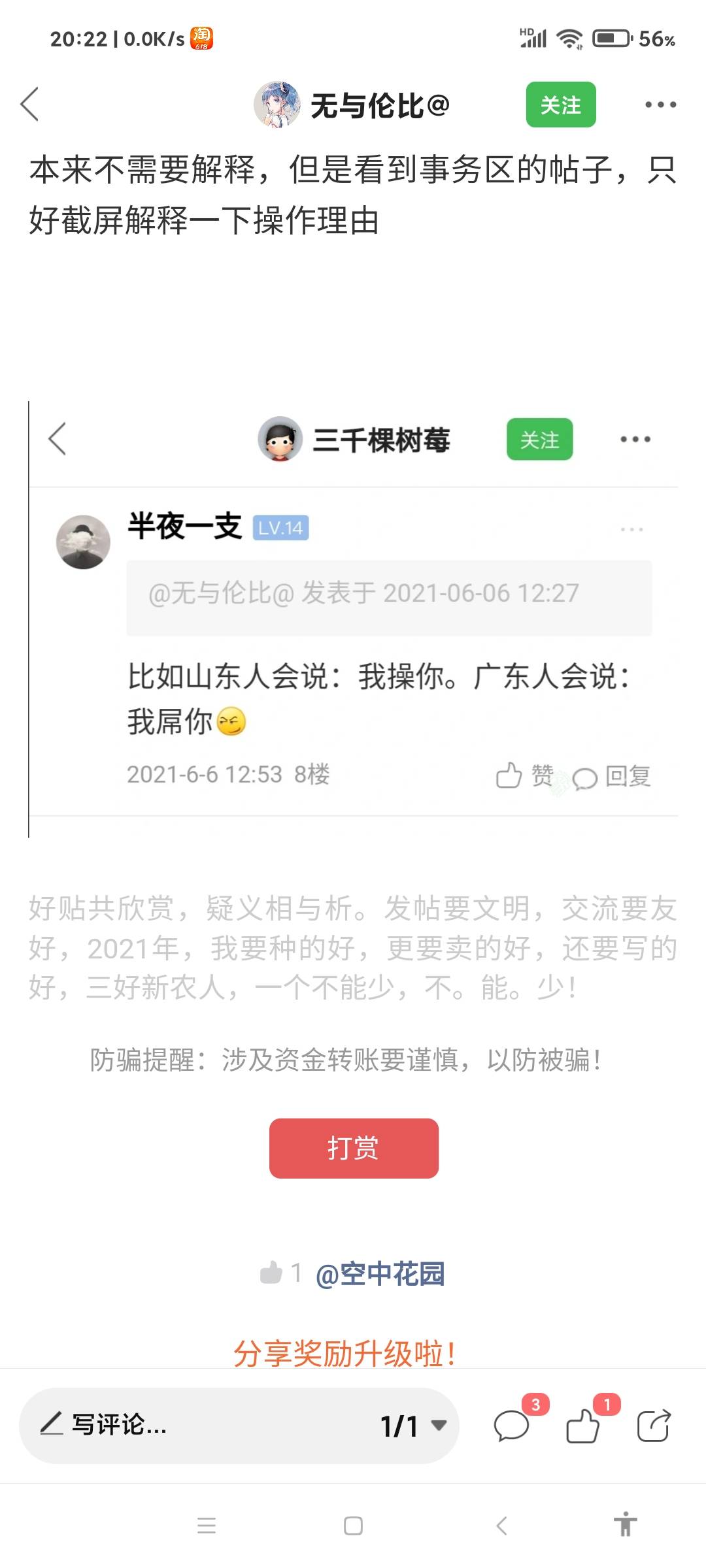706x1568 pixels.
Task: Open the 分享奖励升级啦 promotion link
Action: (345, 1354)
